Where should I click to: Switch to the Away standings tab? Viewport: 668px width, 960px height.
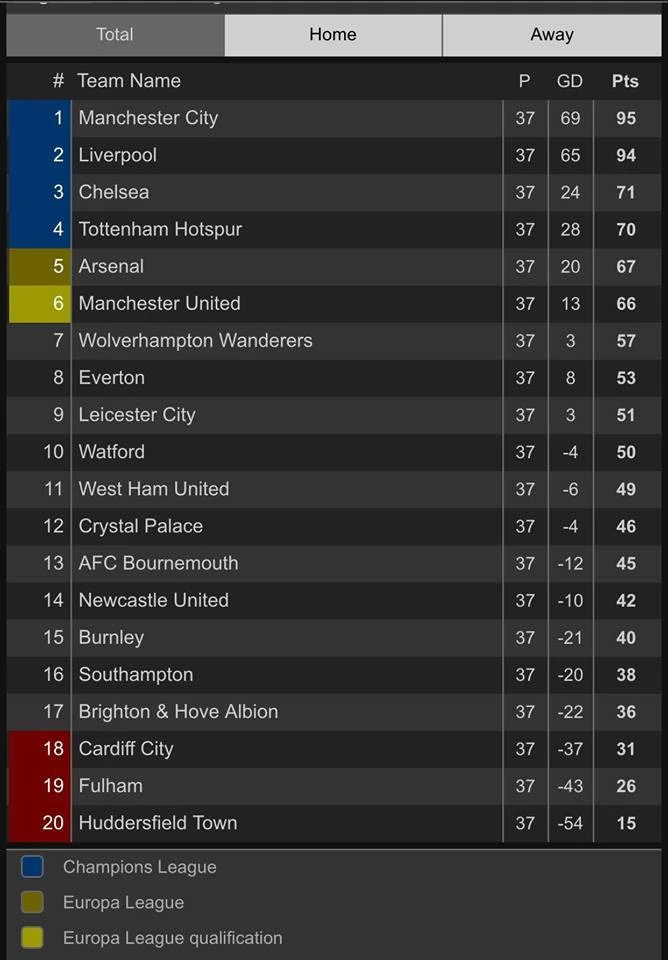pyautogui.click(x=552, y=35)
